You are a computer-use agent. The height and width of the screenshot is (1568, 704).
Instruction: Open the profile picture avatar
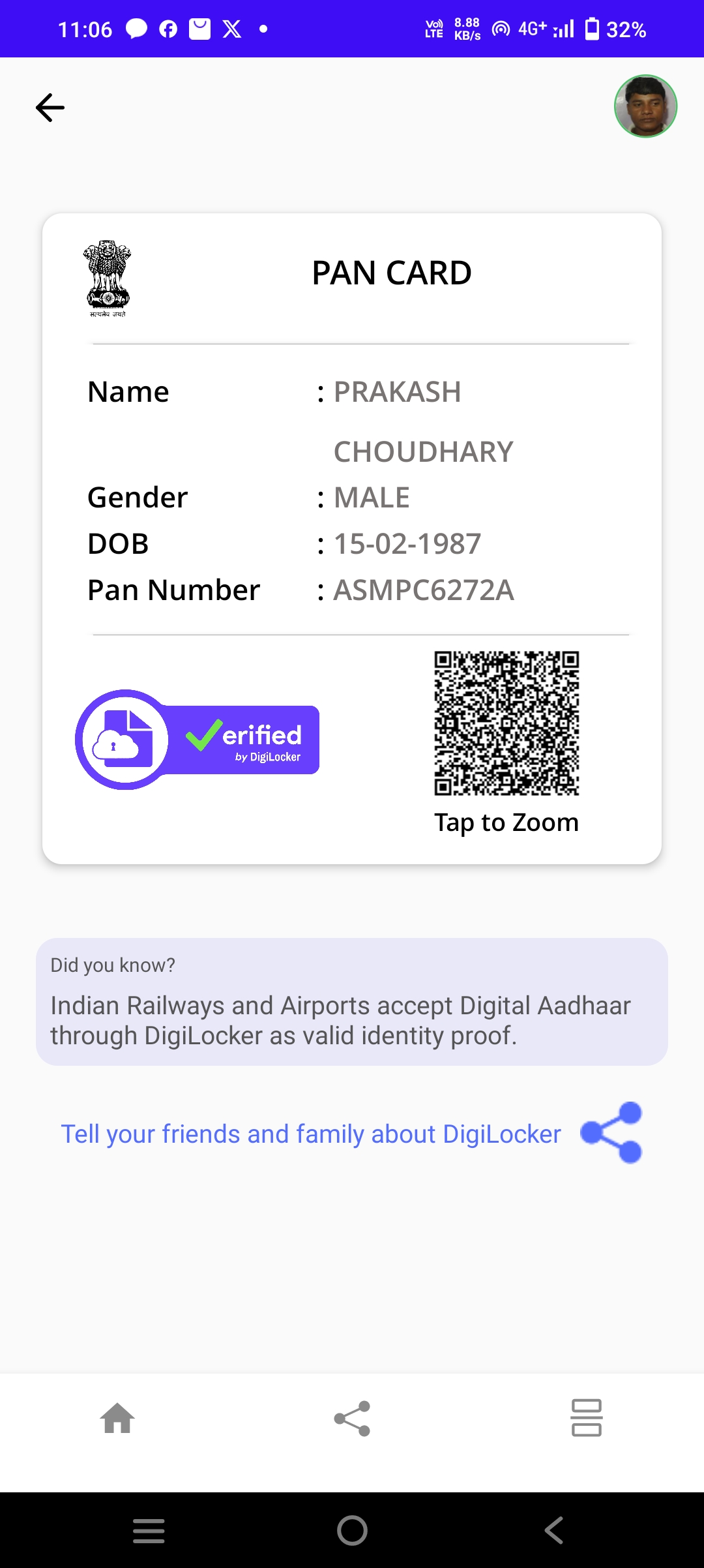[645, 106]
